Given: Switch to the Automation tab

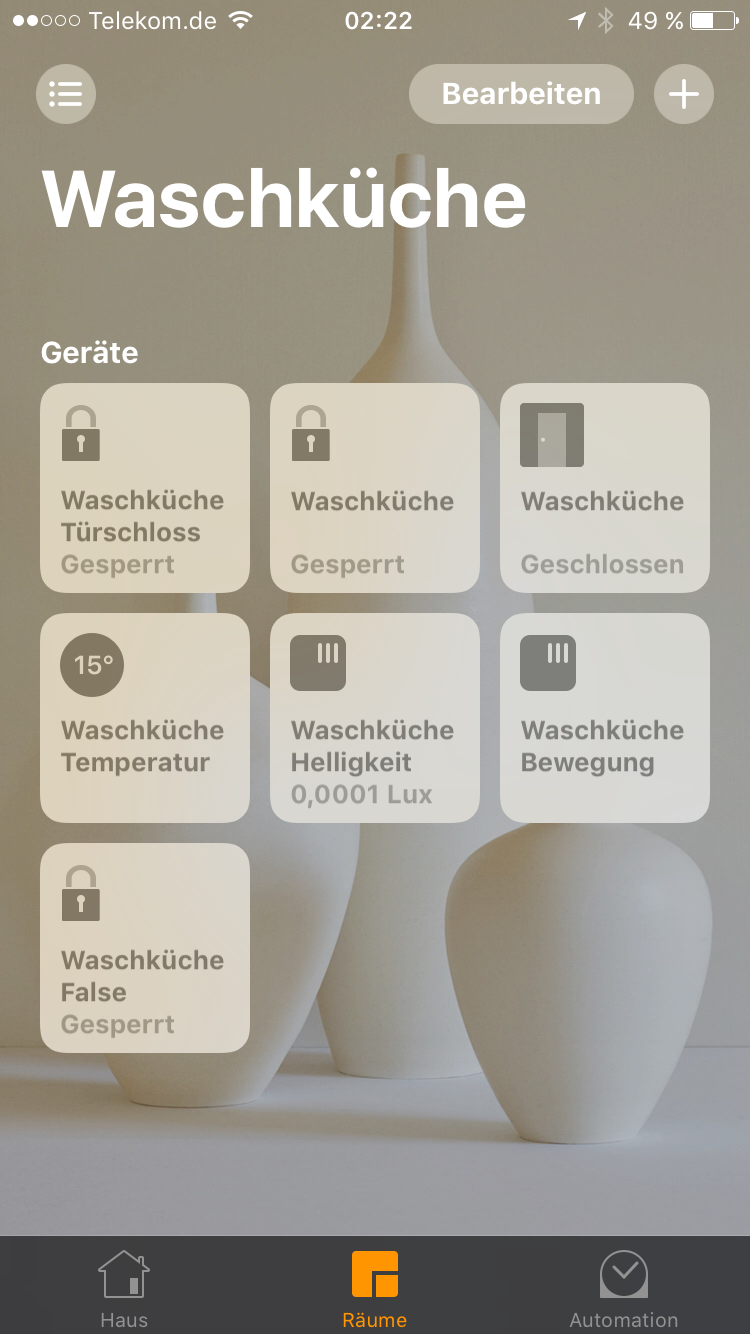Looking at the screenshot, I should 624,1288.
